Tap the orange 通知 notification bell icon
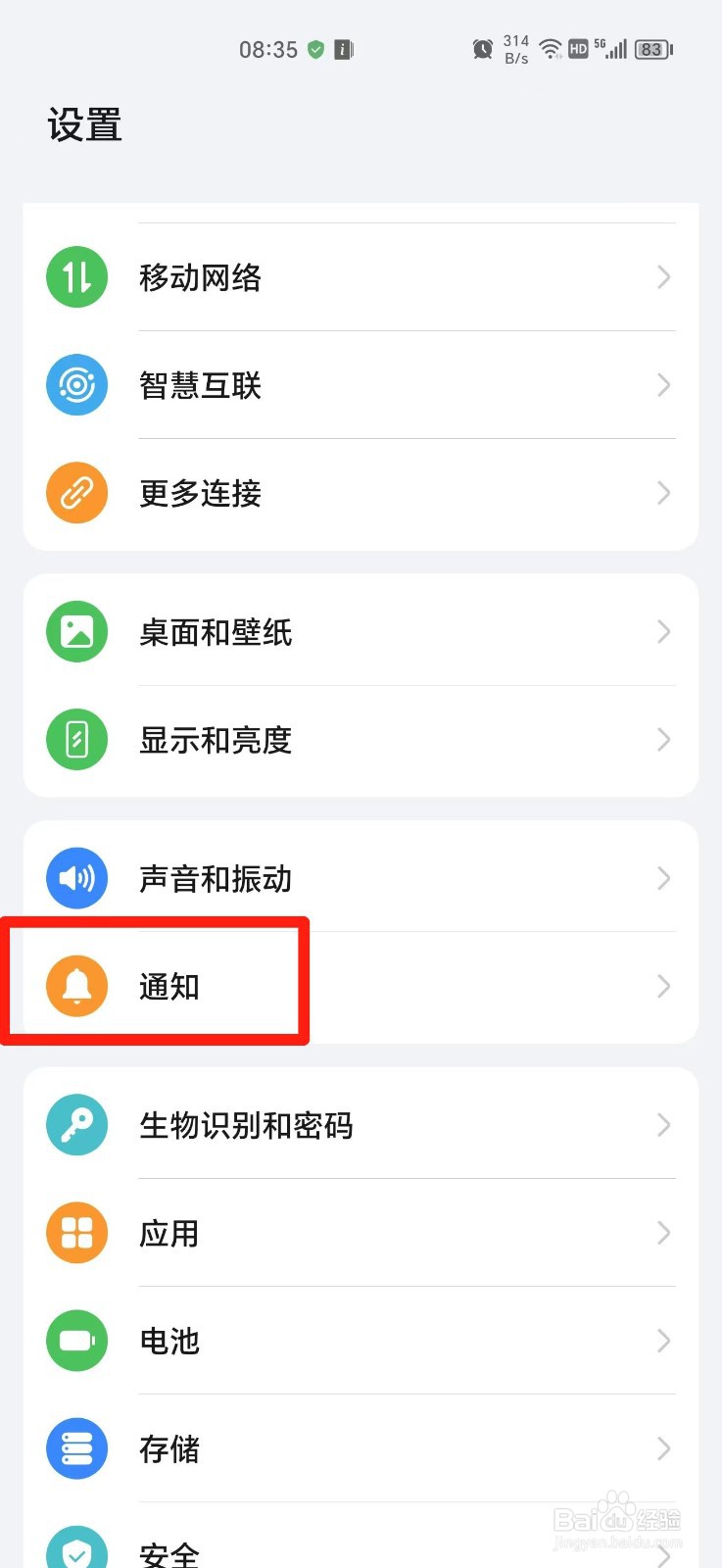722x1568 pixels. [76, 987]
